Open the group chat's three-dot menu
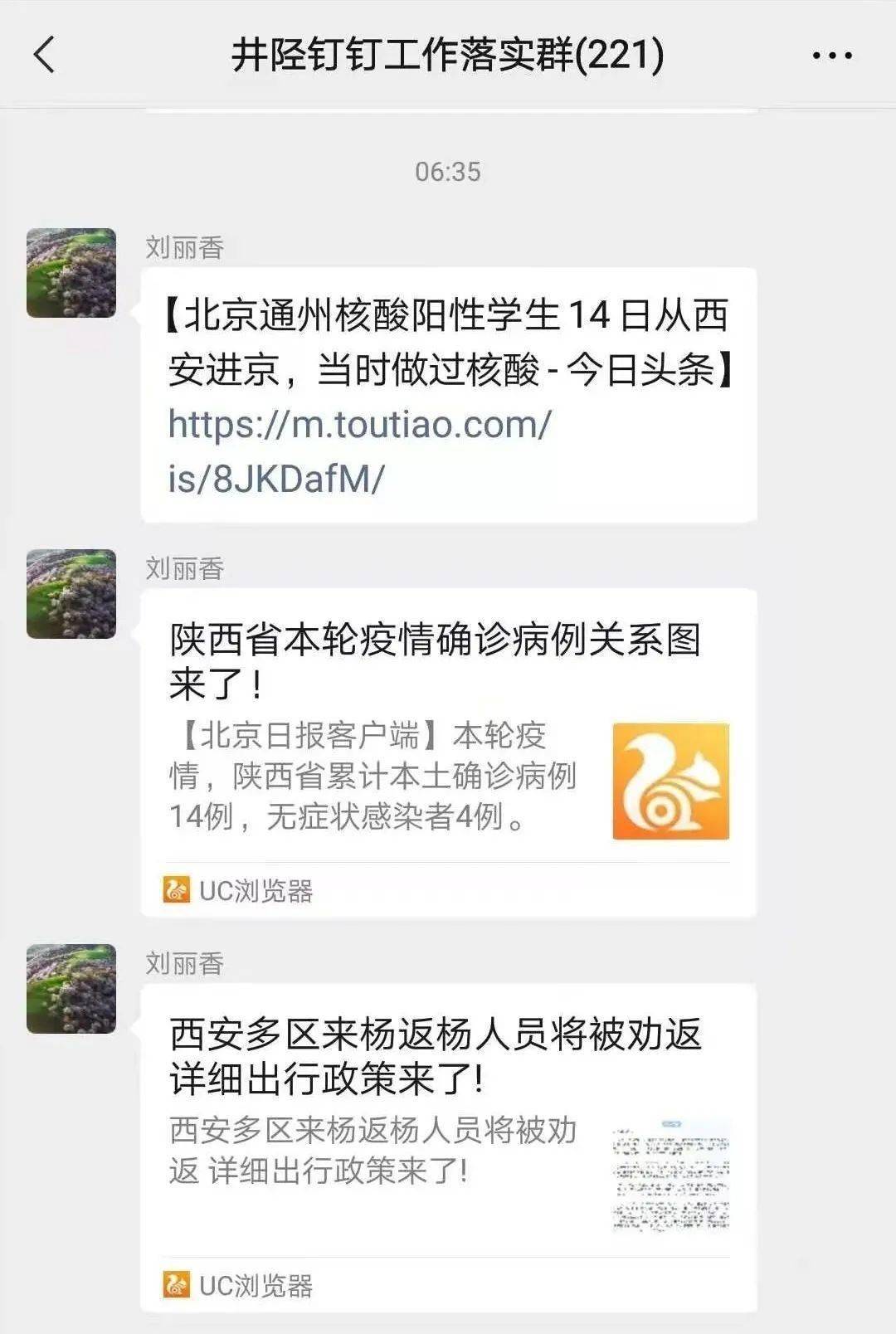The image size is (896, 1334). tap(831, 56)
